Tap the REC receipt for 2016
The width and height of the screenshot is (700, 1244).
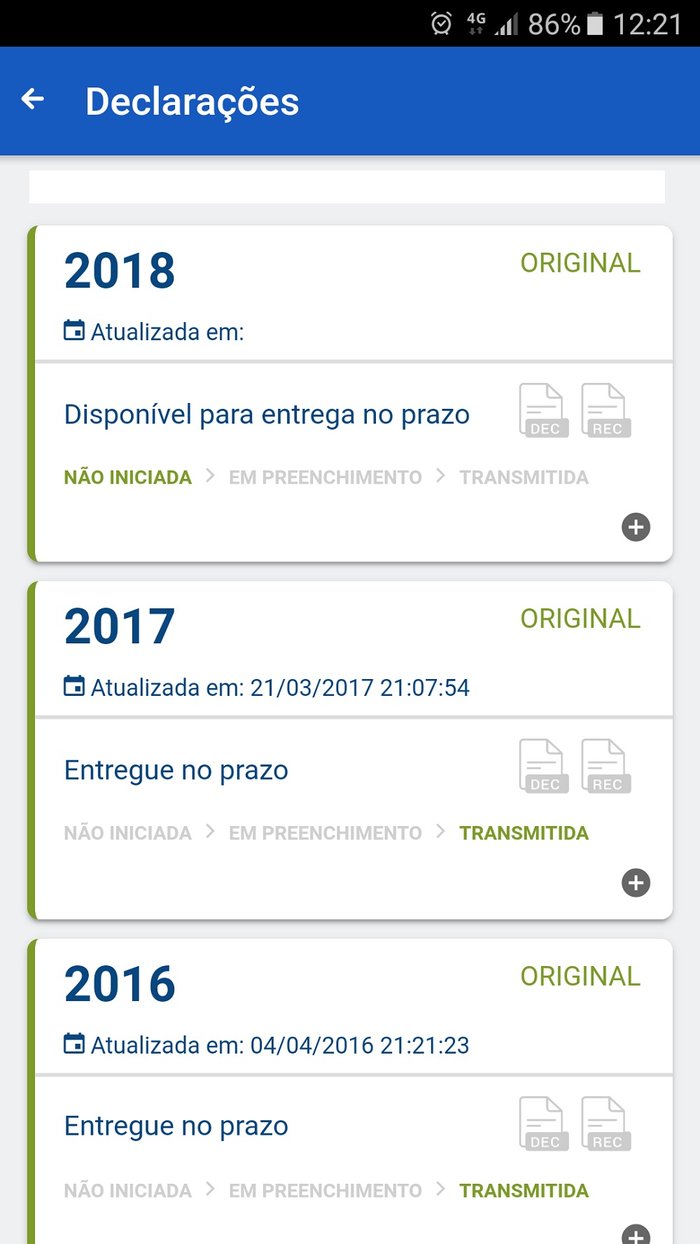(606, 1124)
